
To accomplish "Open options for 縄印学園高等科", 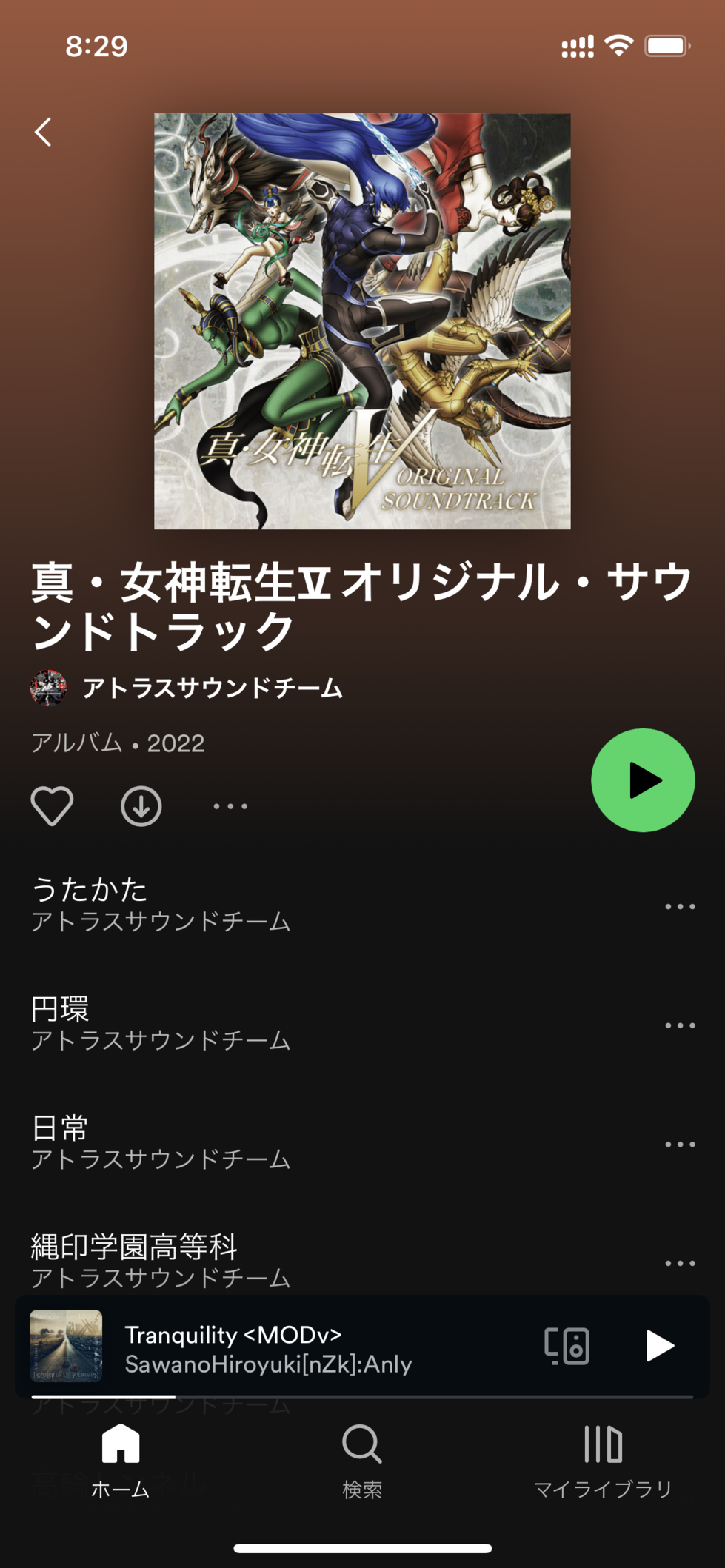I will pyautogui.click(x=679, y=1263).
